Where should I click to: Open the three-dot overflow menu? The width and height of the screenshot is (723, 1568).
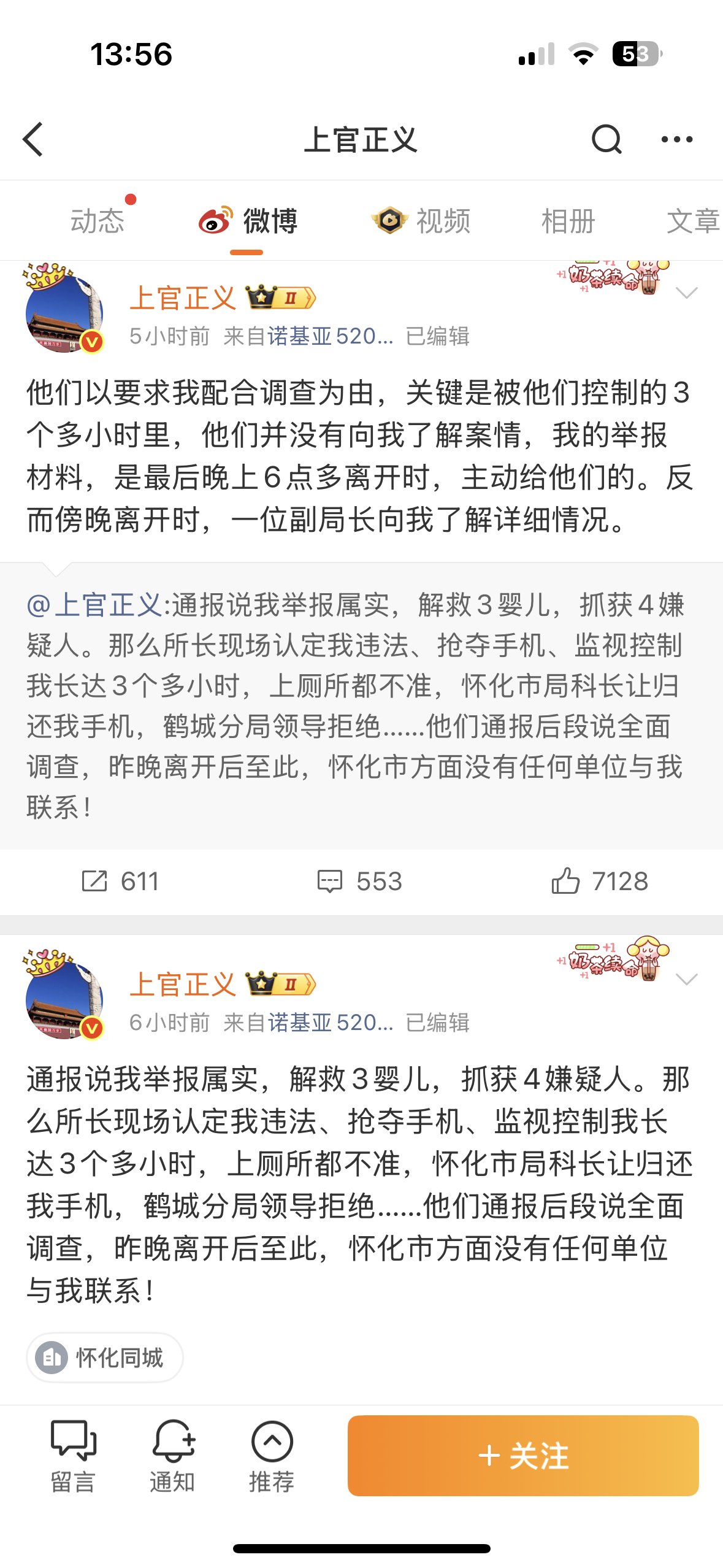pos(677,139)
